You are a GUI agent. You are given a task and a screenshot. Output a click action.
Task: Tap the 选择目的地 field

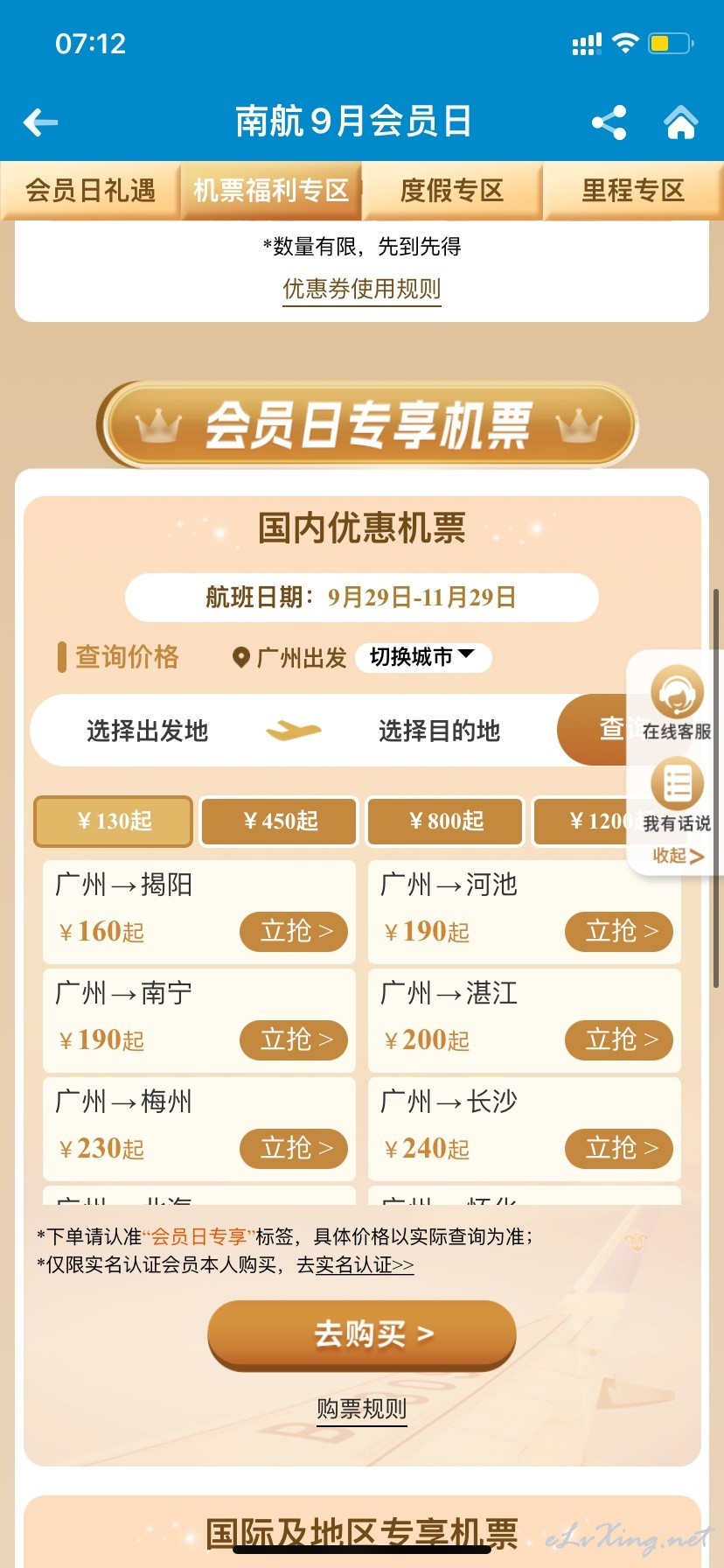[439, 731]
